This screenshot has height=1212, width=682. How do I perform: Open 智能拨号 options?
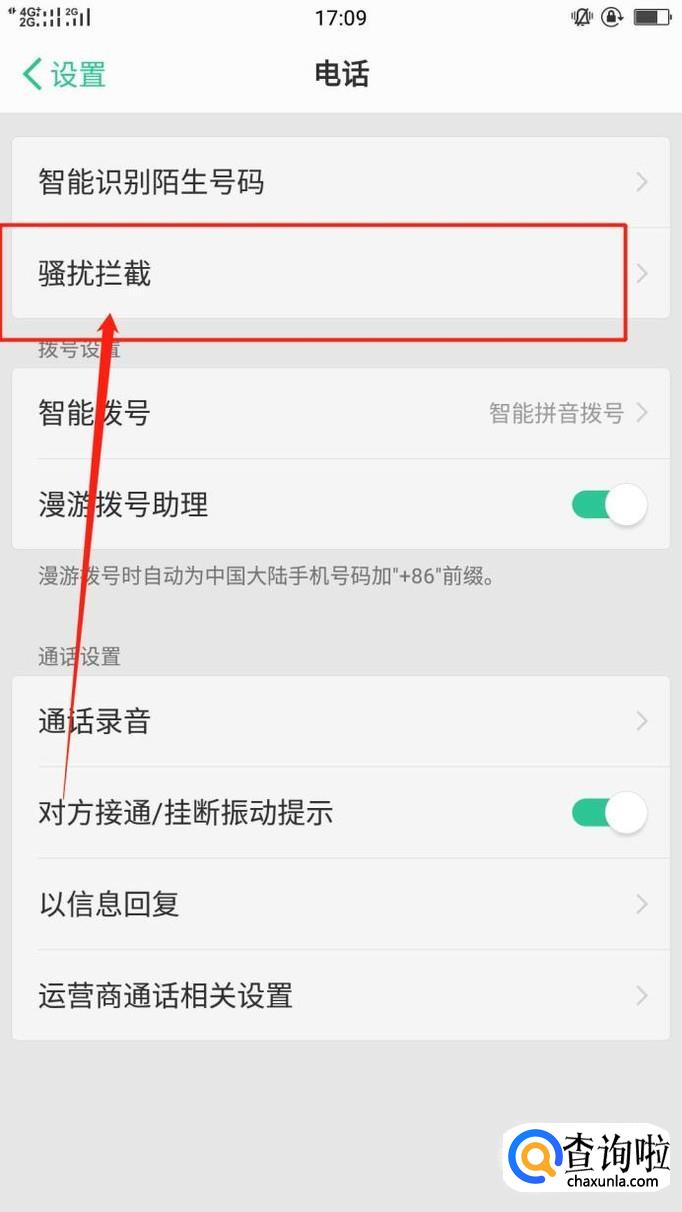click(340, 413)
